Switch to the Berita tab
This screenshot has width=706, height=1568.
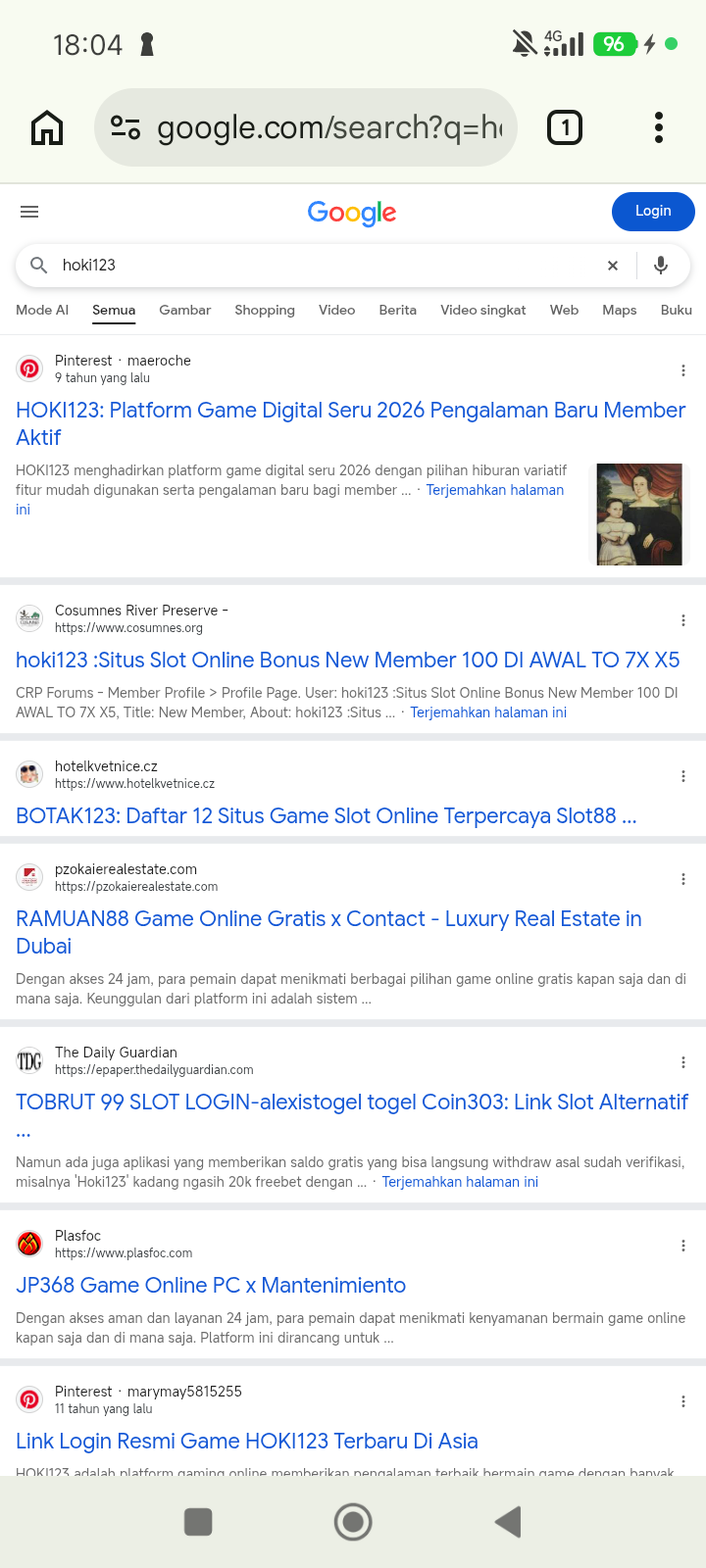coord(398,310)
